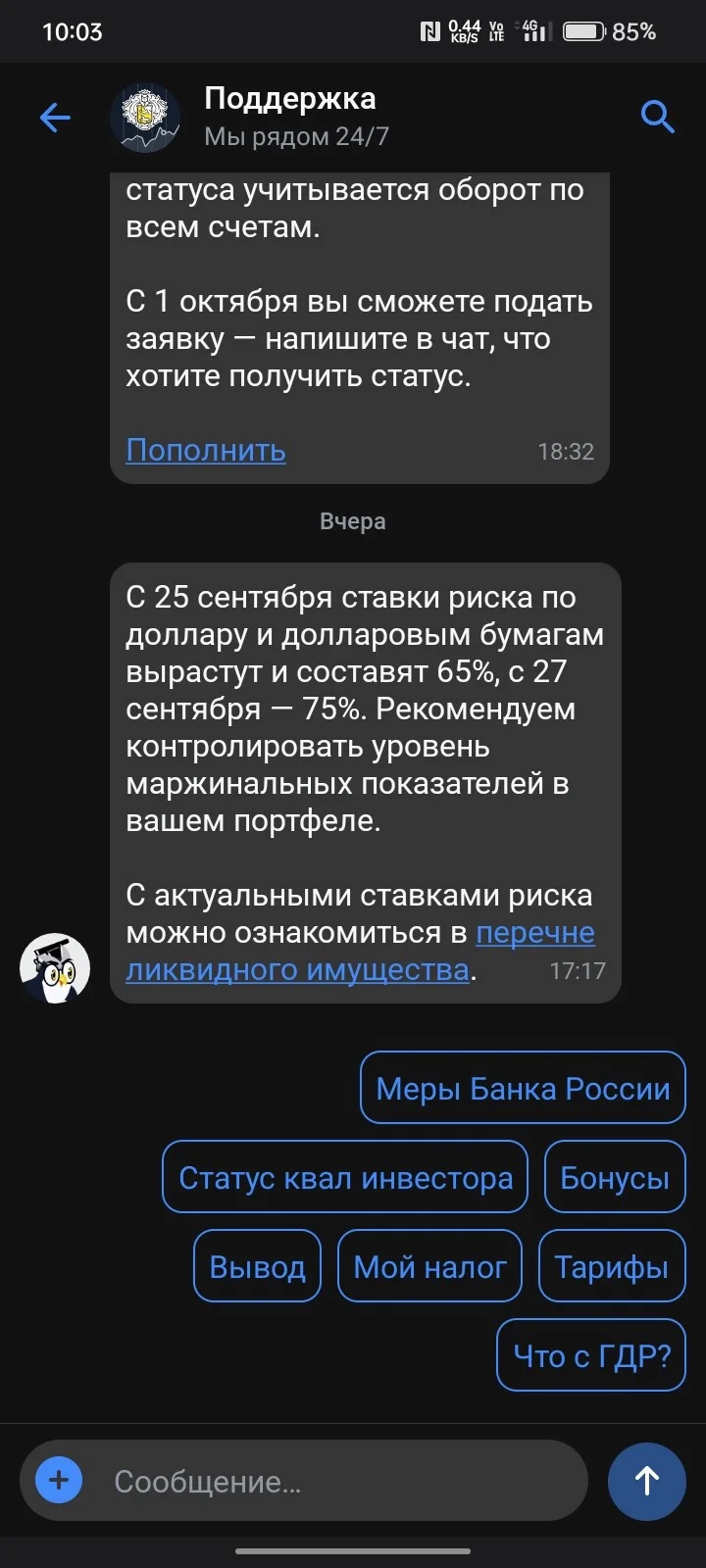Search within the support chat

click(657, 117)
